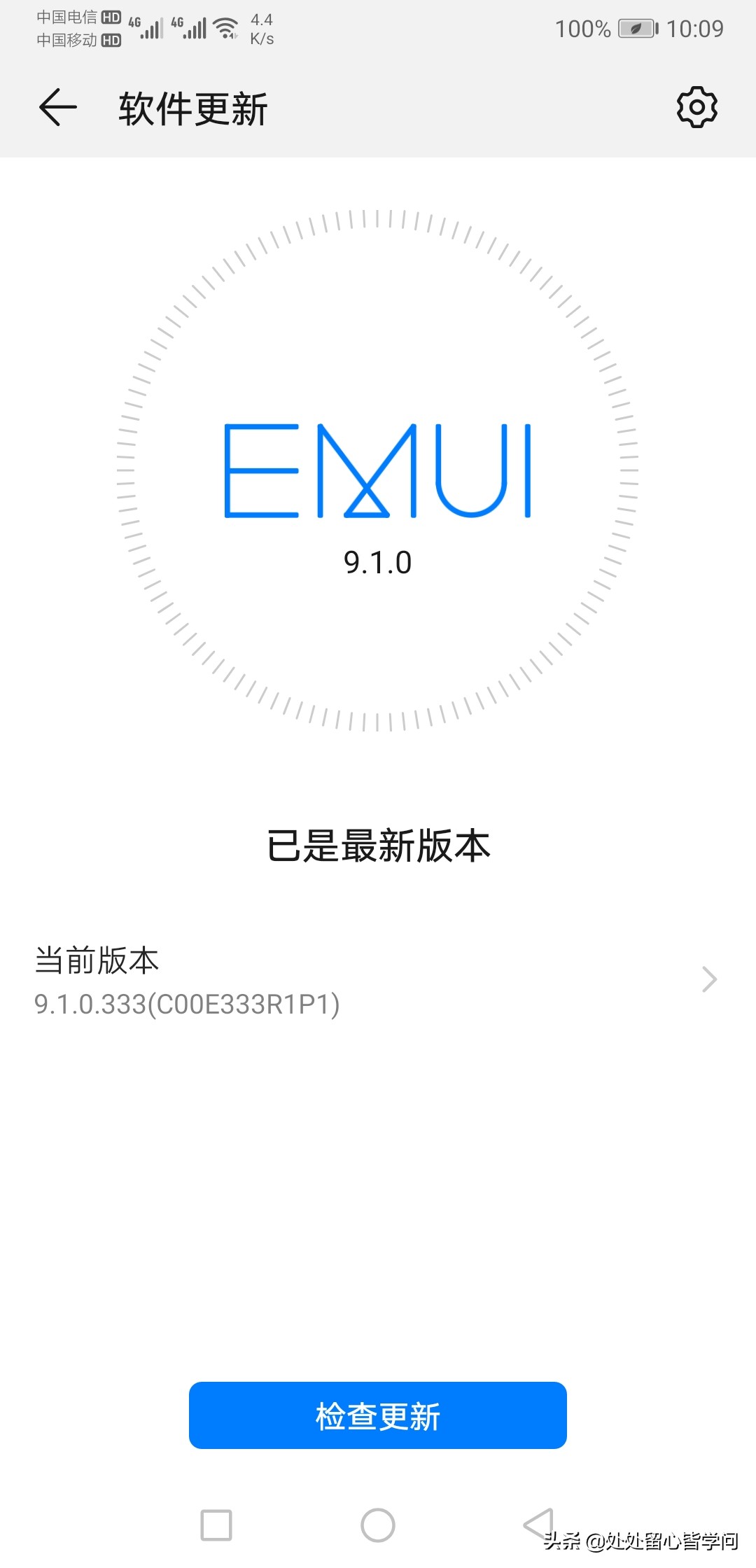Open current version 9.1.0.333 details
The width and height of the screenshot is (756, 1568).
click(x=378, y=980)
